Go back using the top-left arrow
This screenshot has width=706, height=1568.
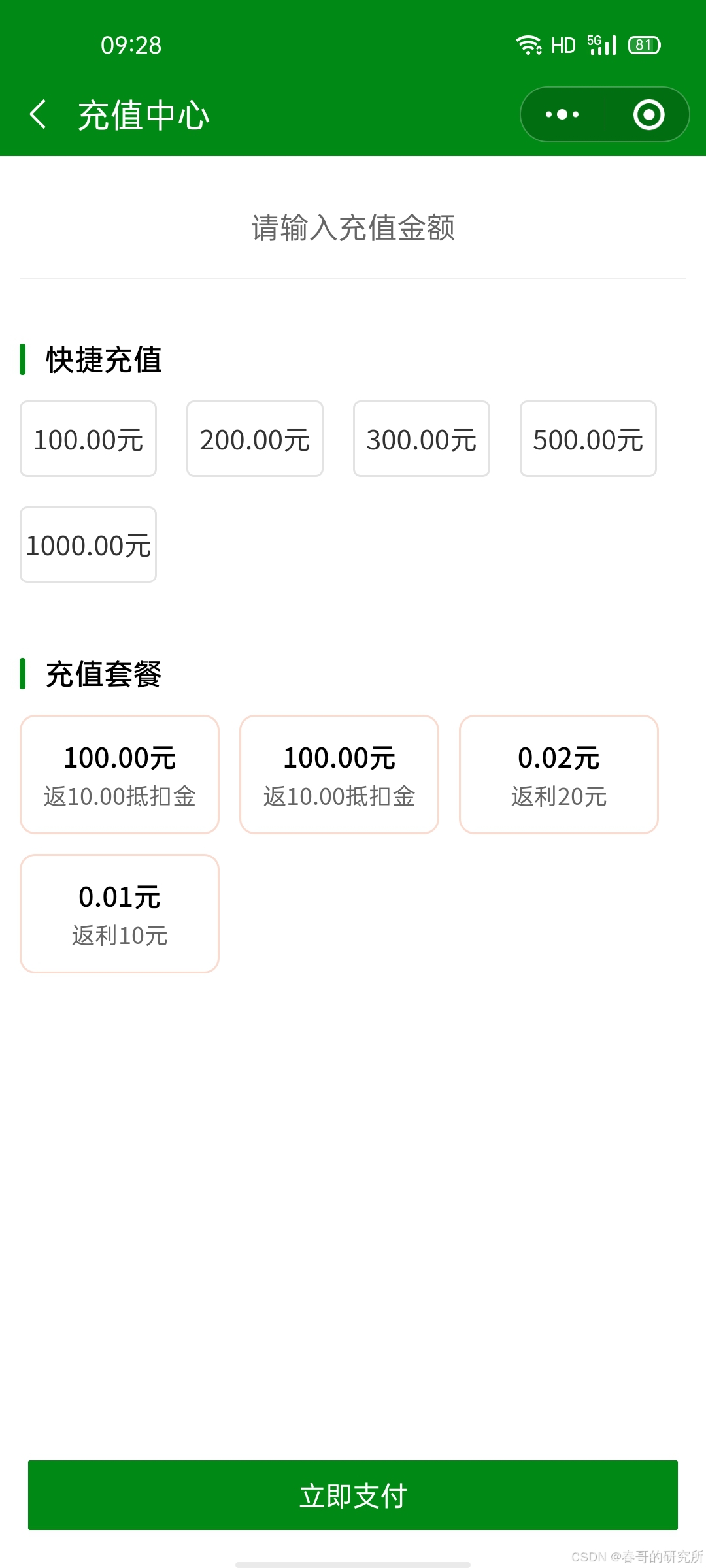click(39, 115)
